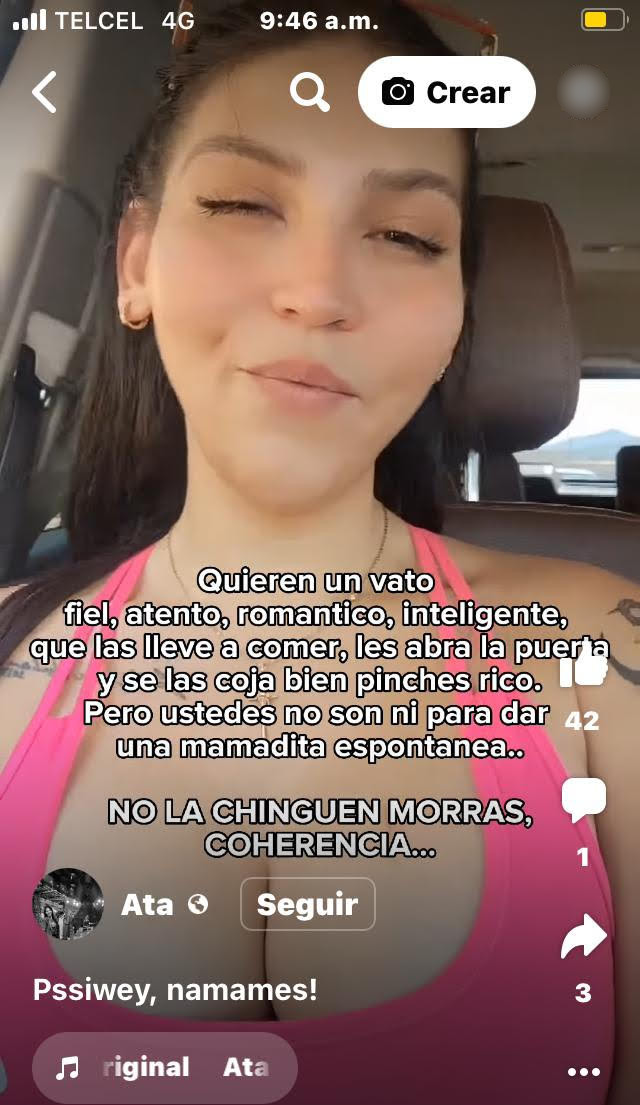Open the three-dot overflow menu

pyautogui.click(x=583, y=1071)
